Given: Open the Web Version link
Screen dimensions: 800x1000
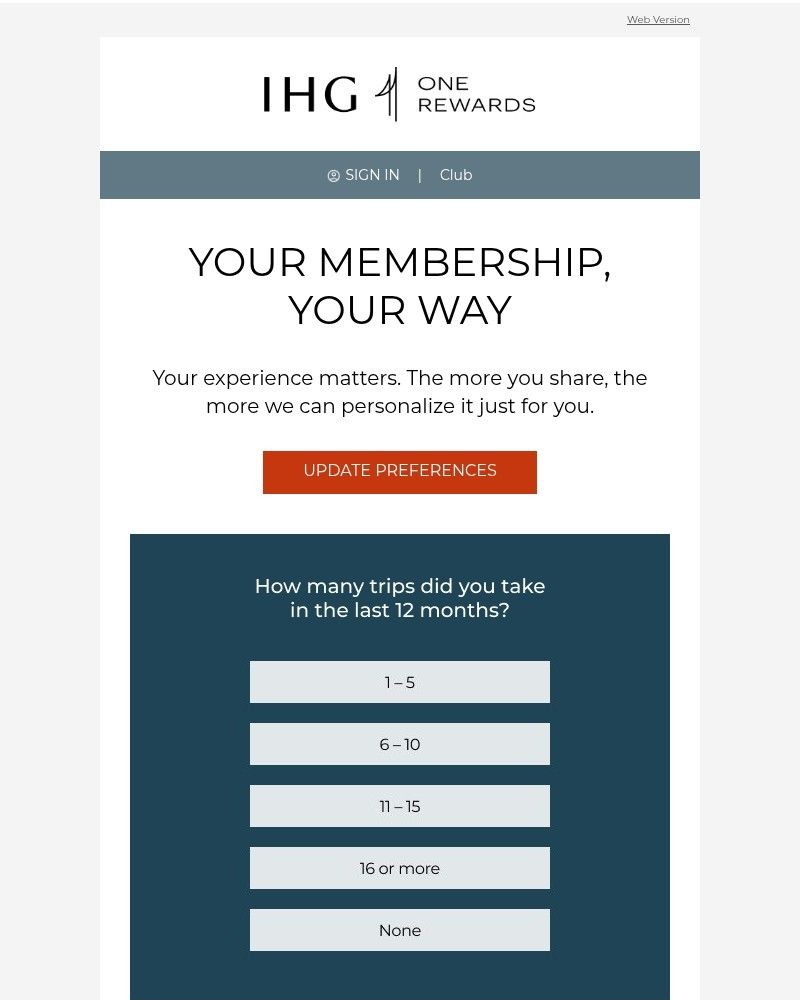Looking at the screenshot, I should pyautogui.click(x=657, y=20).
